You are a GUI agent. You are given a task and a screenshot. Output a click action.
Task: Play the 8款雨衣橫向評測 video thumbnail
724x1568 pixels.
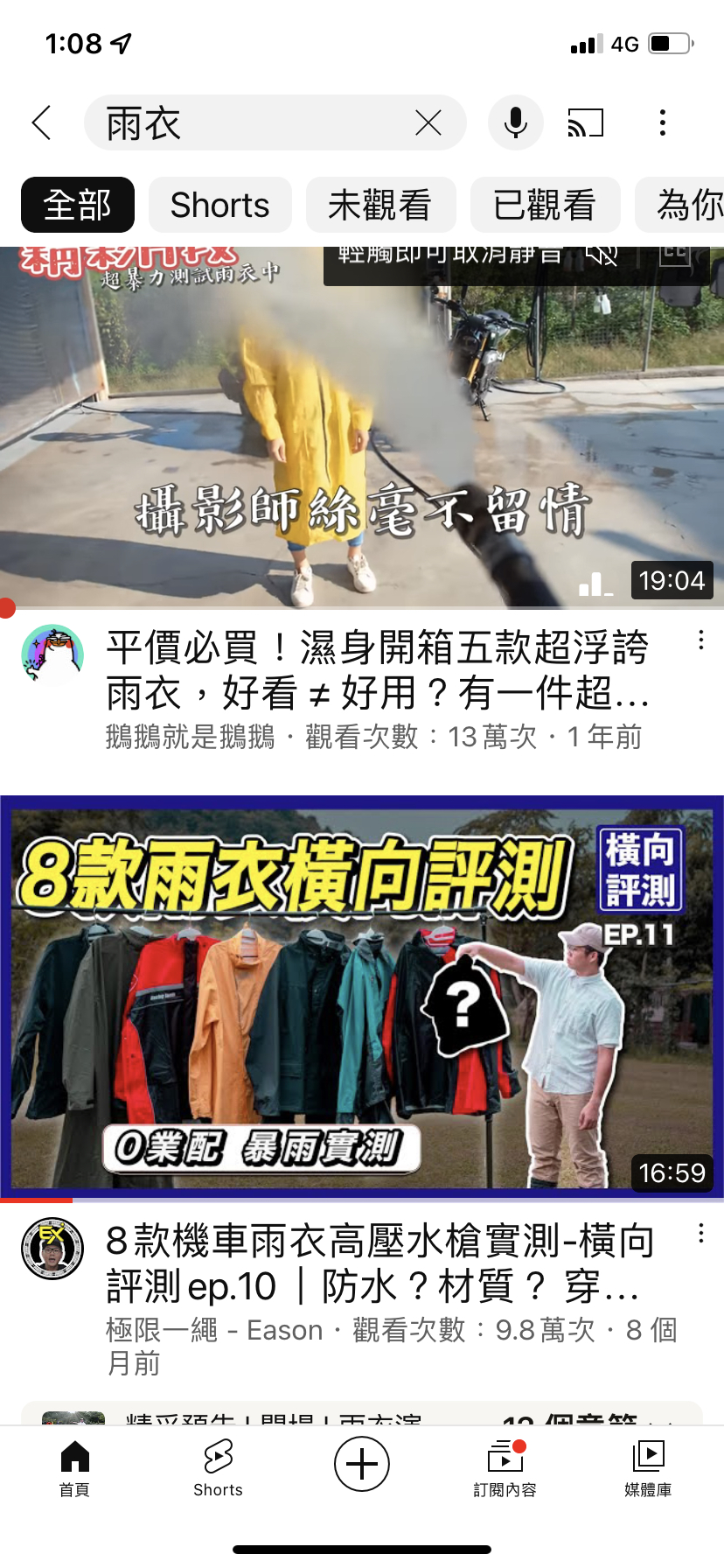tap(362, 996)
